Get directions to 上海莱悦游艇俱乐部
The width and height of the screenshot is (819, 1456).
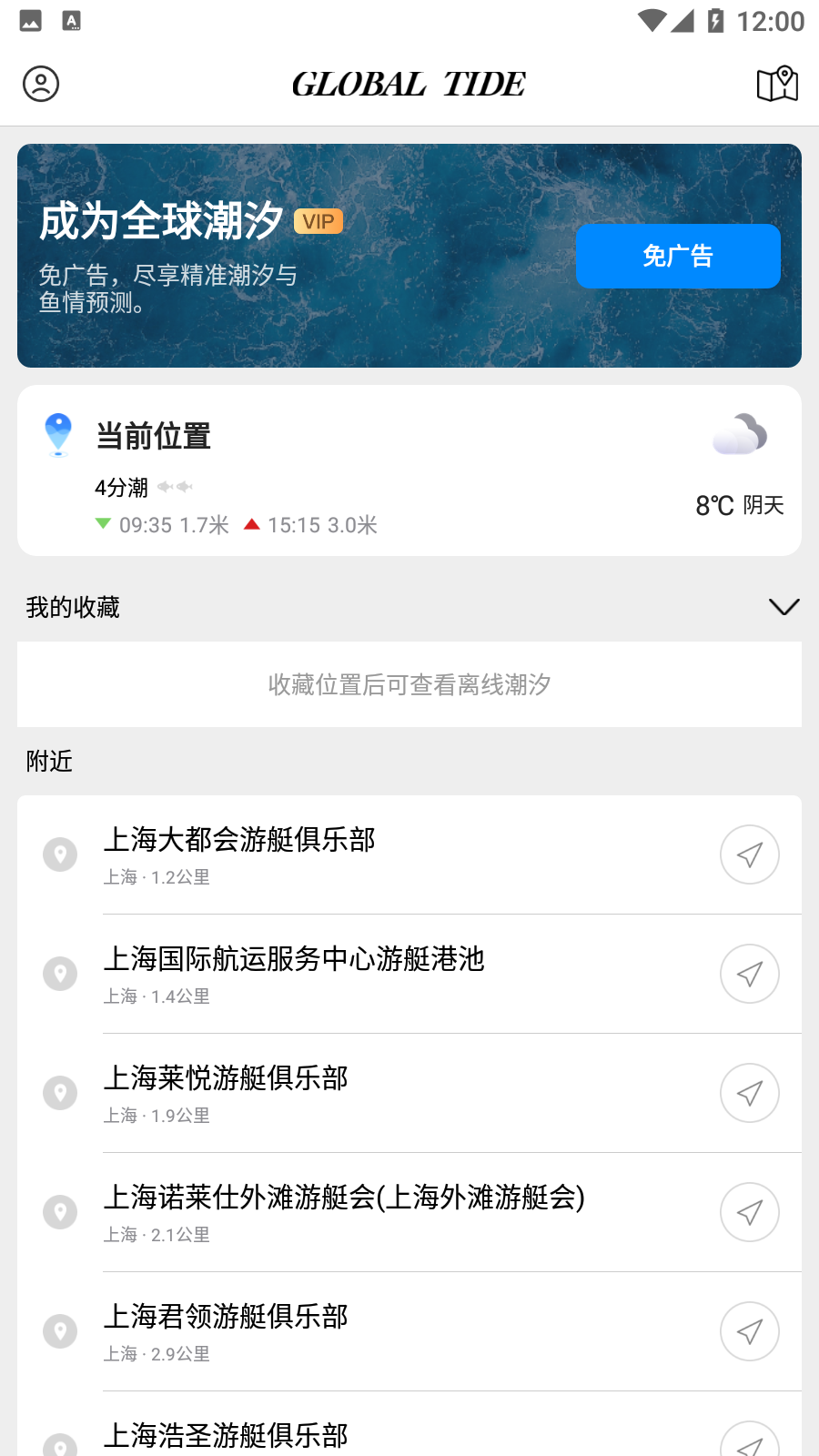[x=749, y=1093]
